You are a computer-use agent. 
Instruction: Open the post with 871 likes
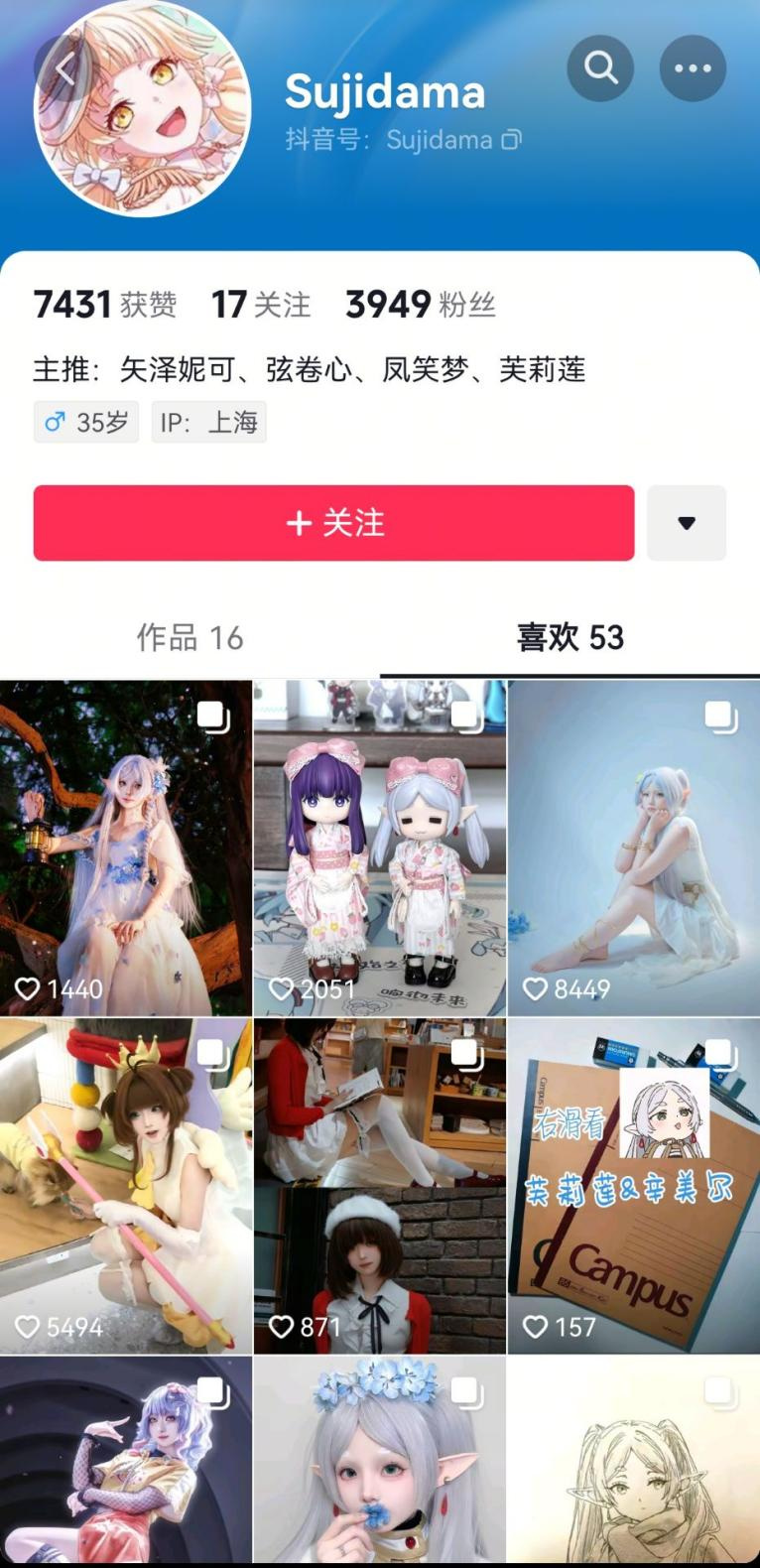(380, 1185)
